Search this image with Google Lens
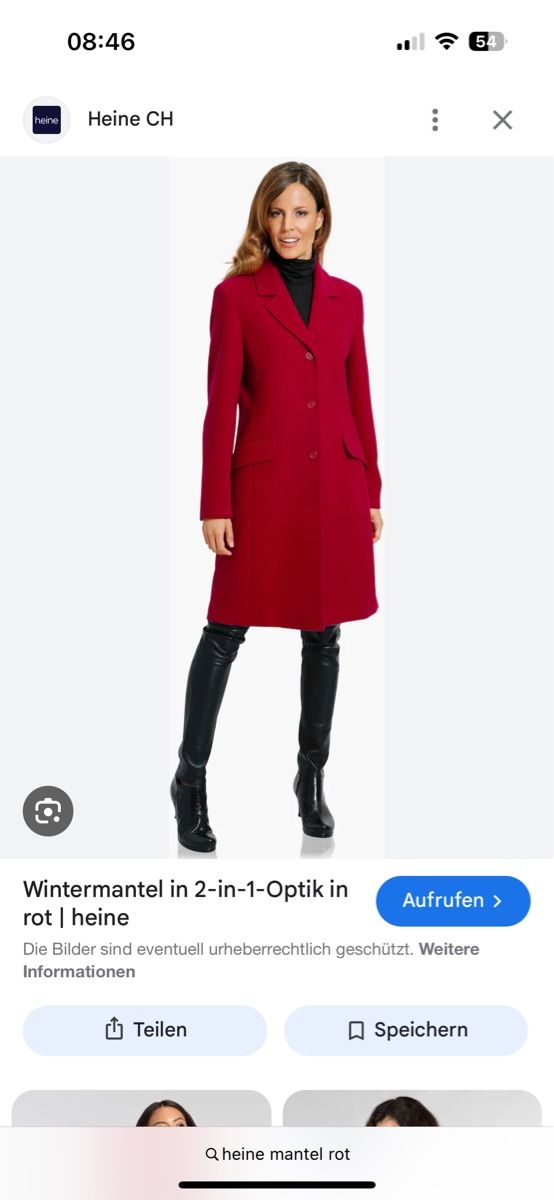This screenshot has width=554, height=1200. click(x=48, y=811)
